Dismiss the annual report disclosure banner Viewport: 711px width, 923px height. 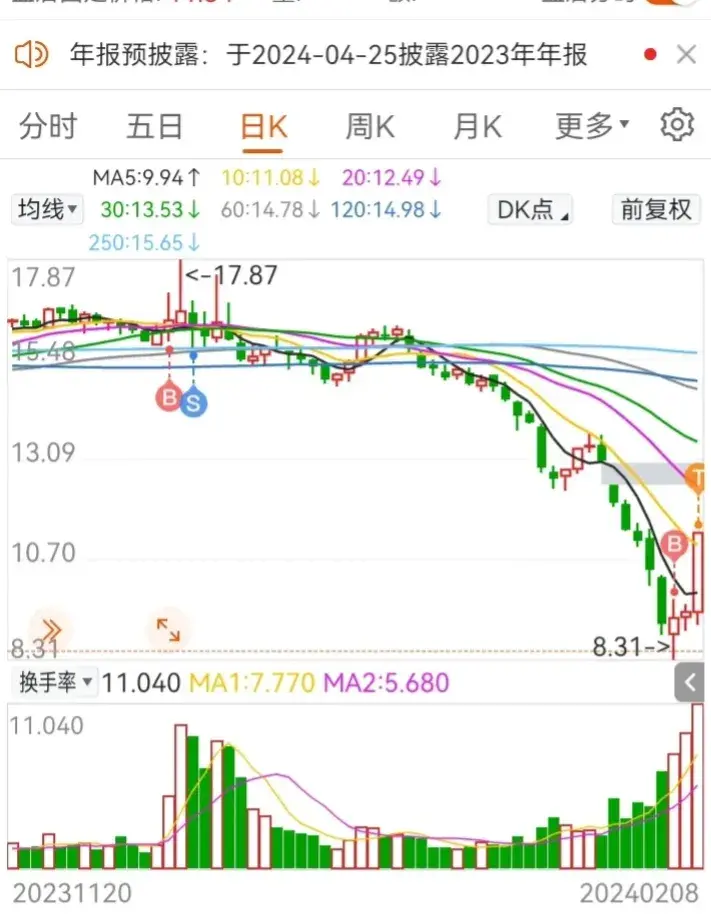pos(686,55)
